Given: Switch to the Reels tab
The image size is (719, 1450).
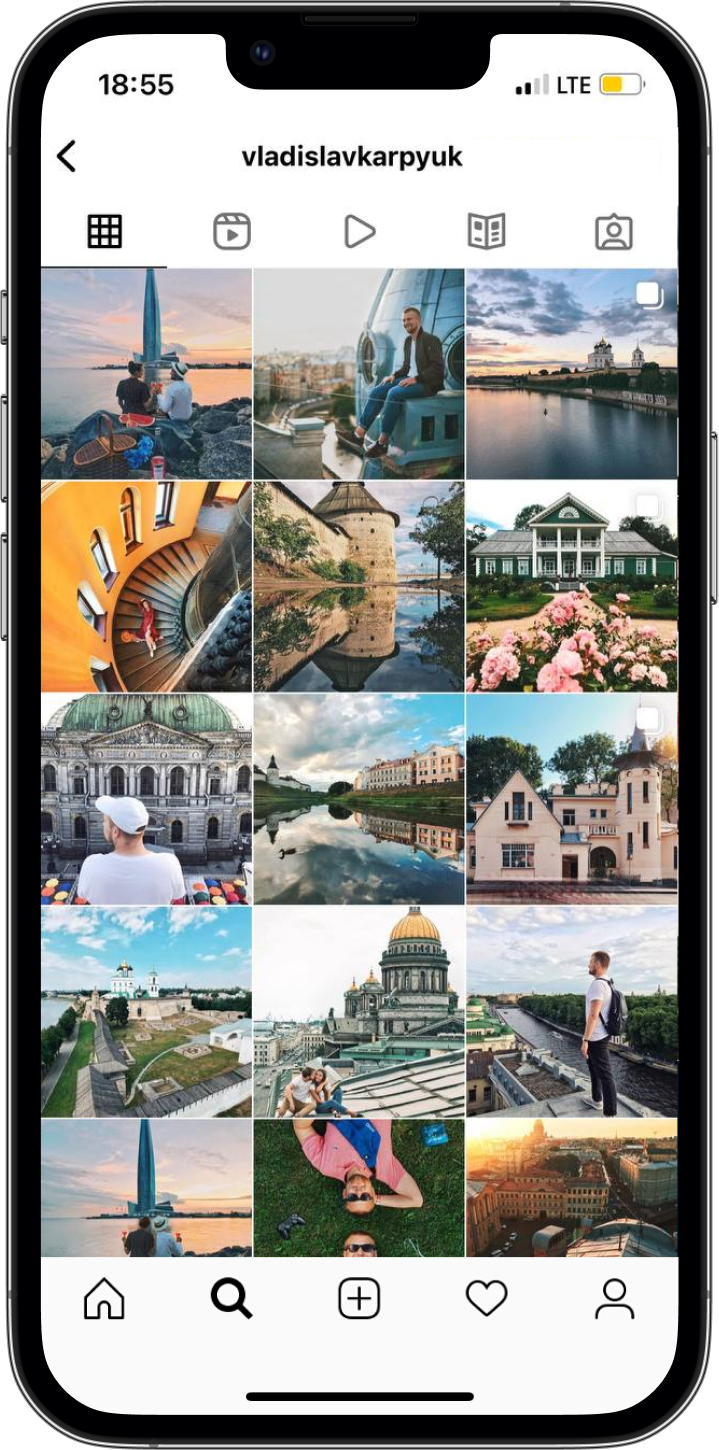Looking at the screenshot, I should (x=232, y=232).
